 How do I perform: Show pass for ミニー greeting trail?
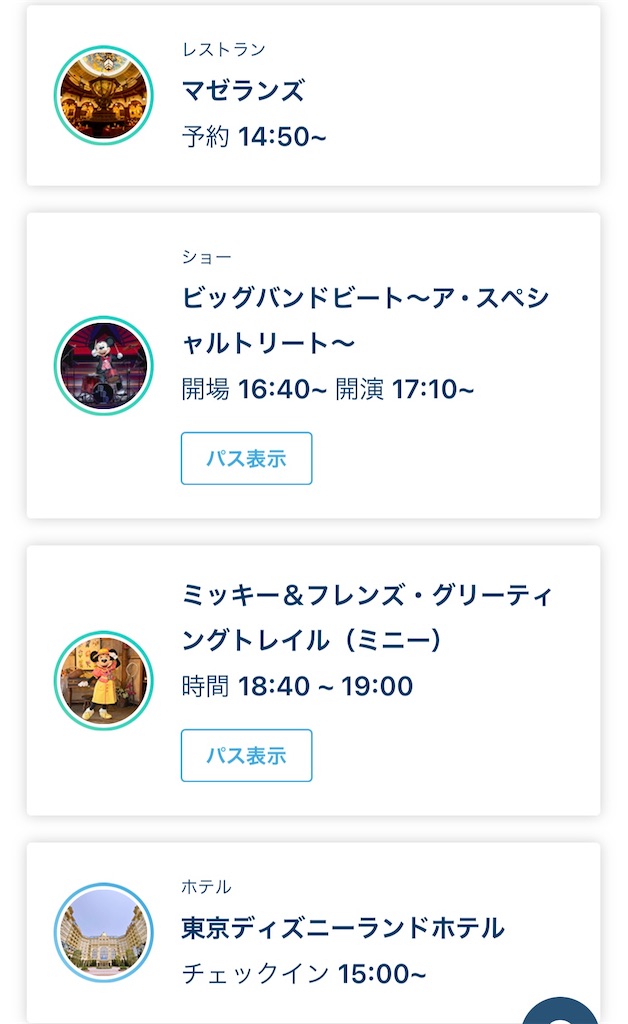point(246,756)
